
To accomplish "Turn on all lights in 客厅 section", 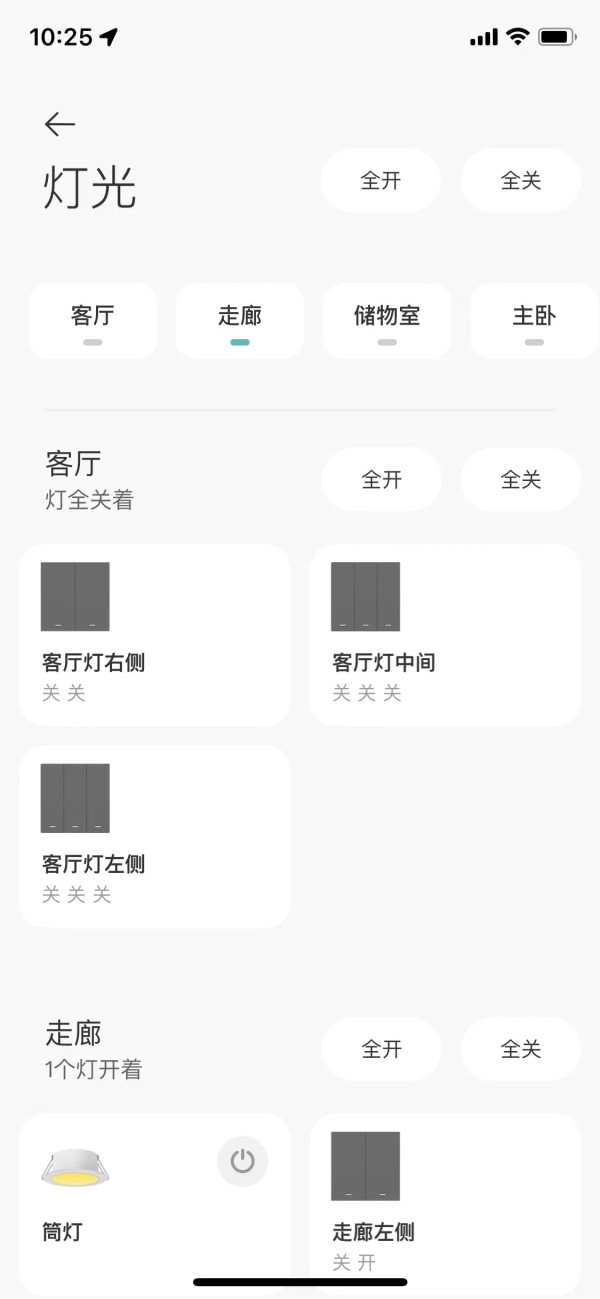I will tap(381, 479).
